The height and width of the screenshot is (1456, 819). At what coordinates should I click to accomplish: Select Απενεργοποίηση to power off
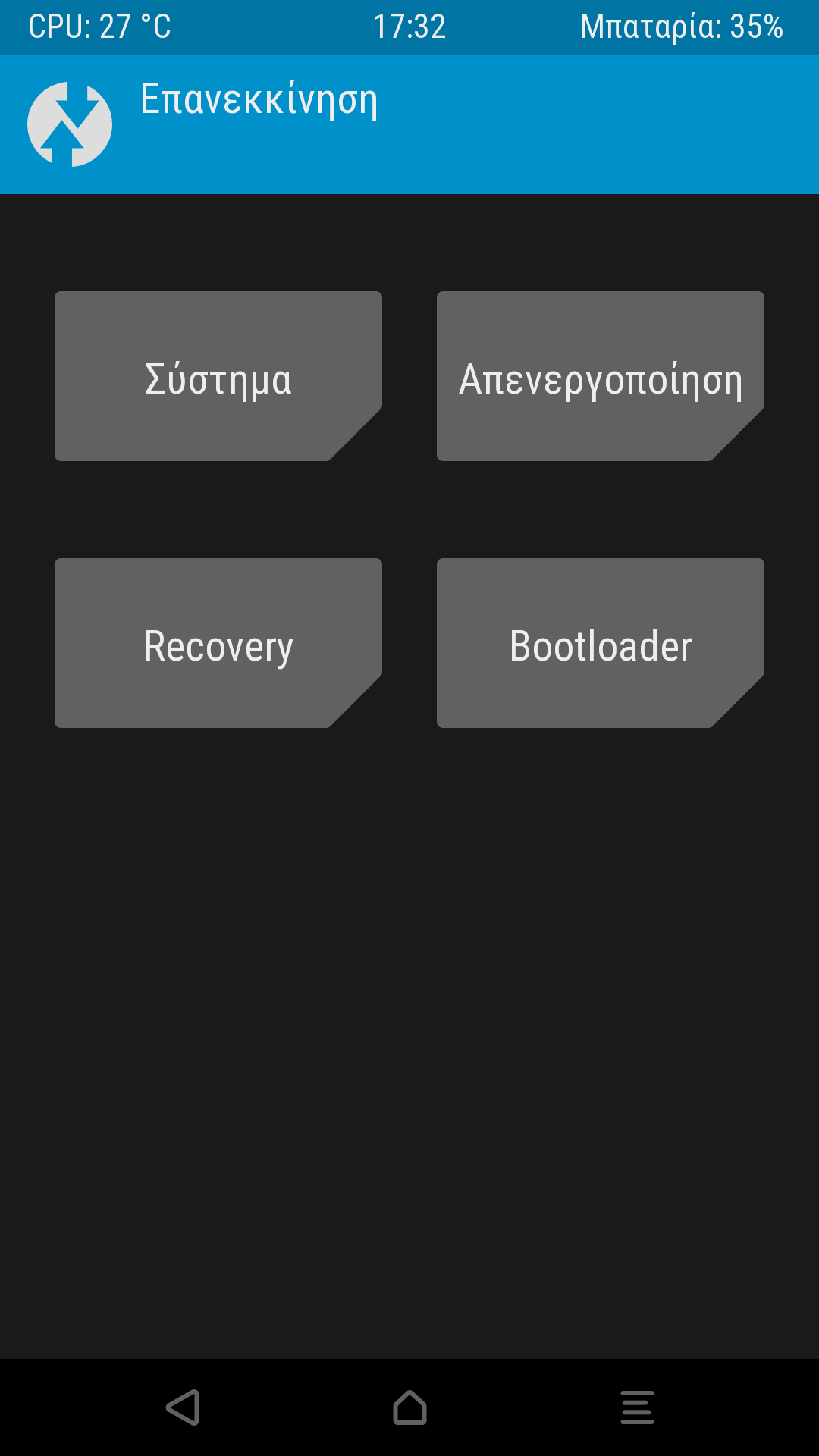pos(600,376)
